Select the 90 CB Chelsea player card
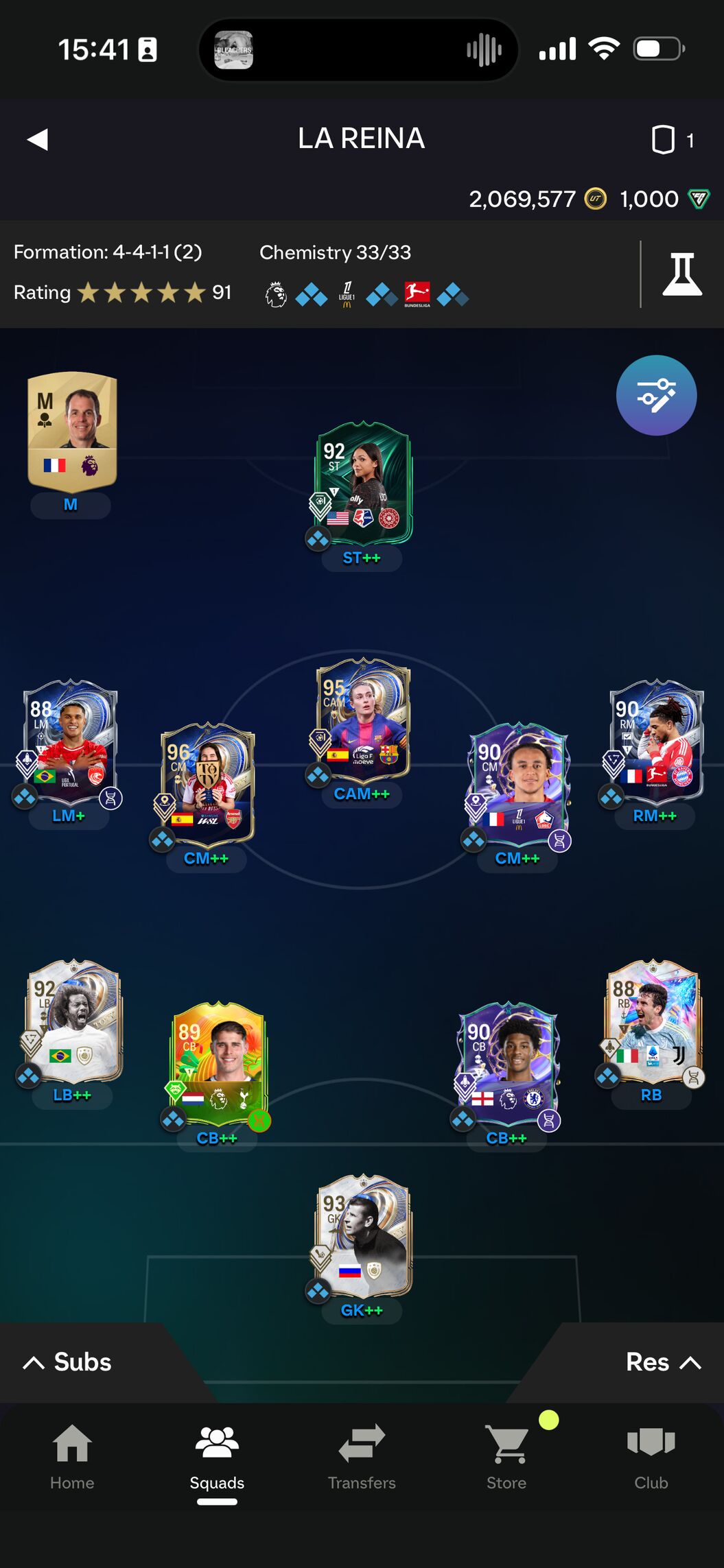Viewport: 724px width, 1568px height. coord(508,1064)
